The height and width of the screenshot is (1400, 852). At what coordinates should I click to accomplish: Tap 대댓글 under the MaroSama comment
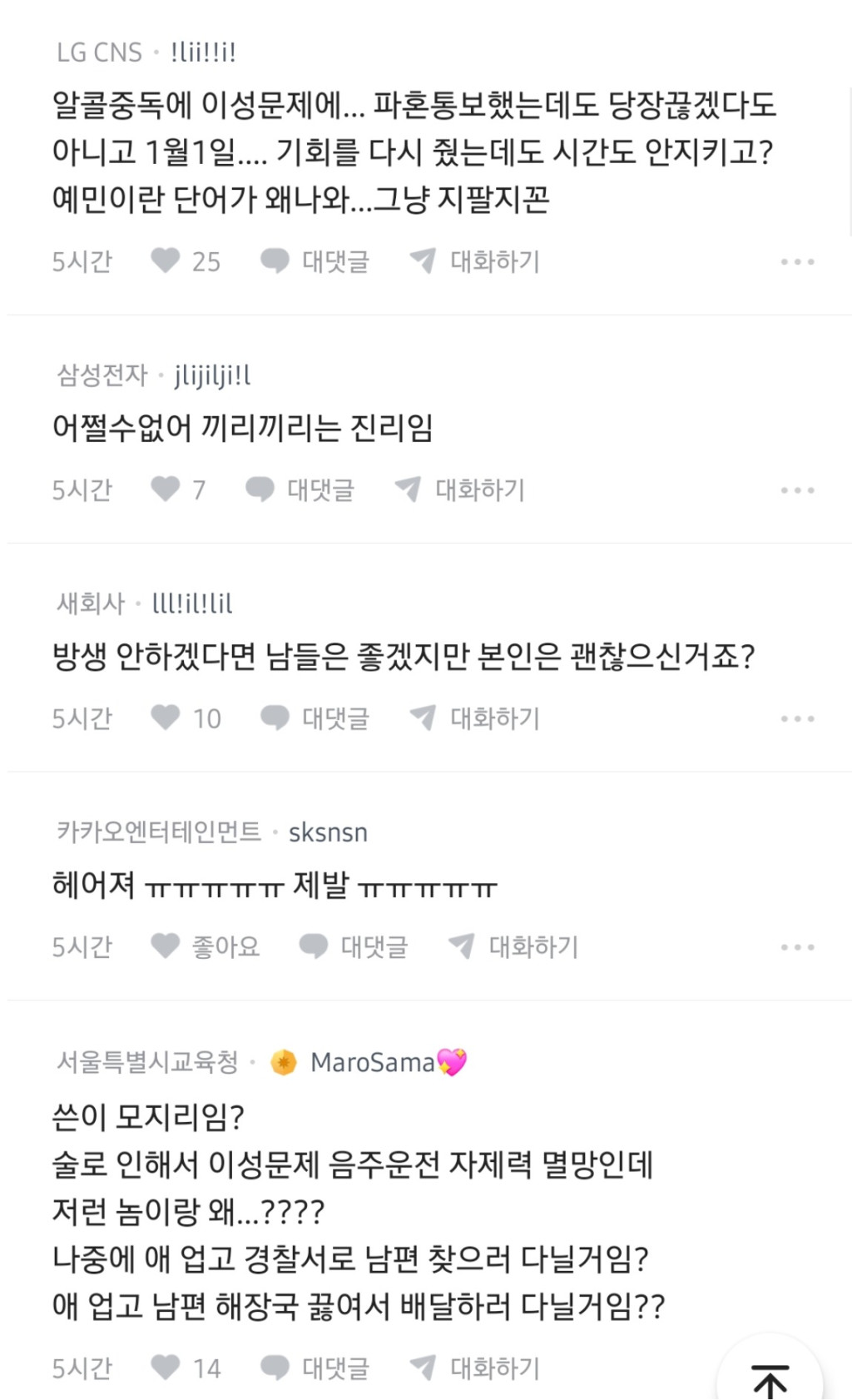315,1368
